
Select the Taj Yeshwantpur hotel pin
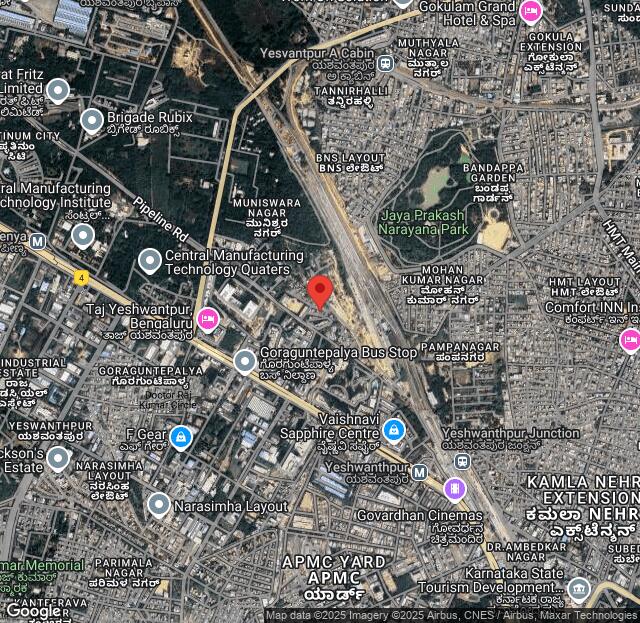tap(208, 319)
